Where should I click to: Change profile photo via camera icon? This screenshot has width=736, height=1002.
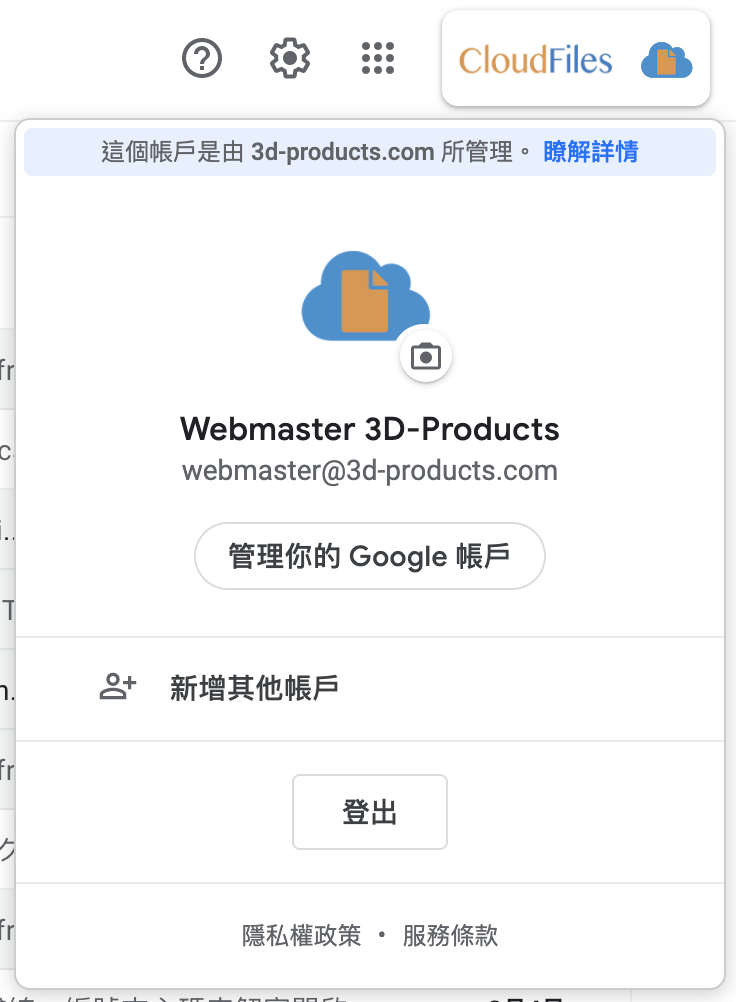[x=426, y=356]
